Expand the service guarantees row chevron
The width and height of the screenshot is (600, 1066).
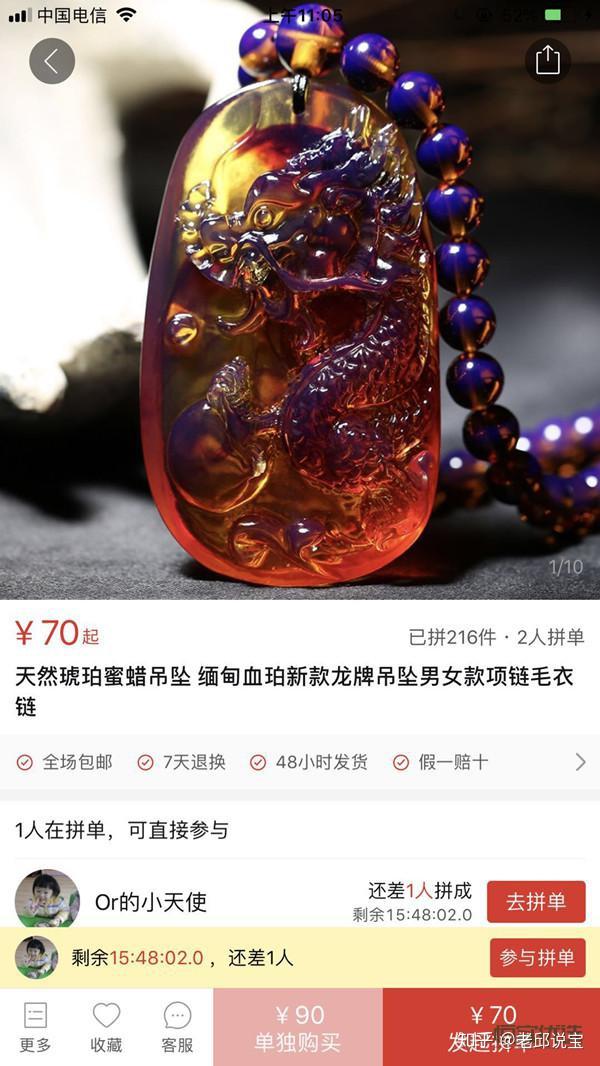pyautogui.click(x=580, y=762)
